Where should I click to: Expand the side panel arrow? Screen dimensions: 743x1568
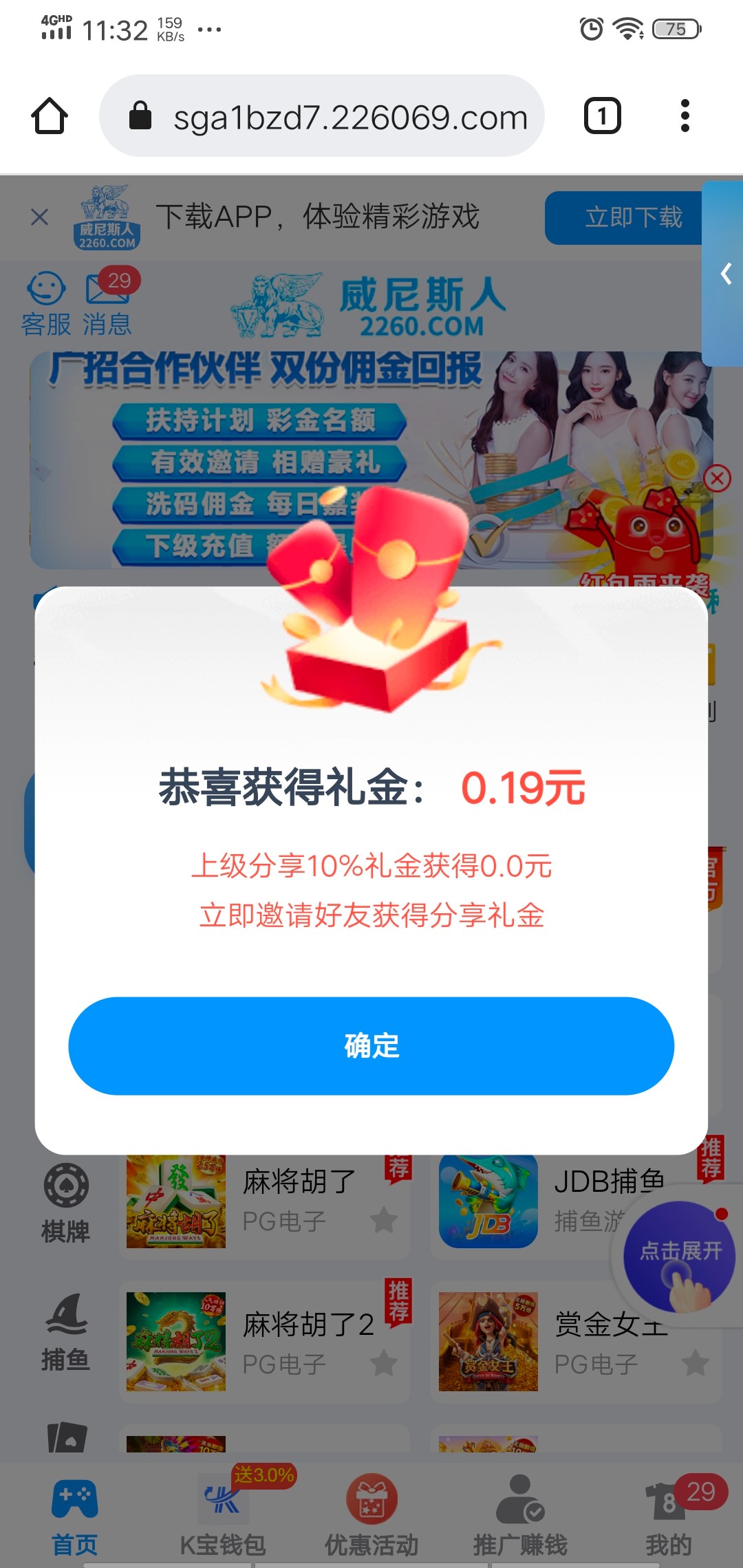725,274
